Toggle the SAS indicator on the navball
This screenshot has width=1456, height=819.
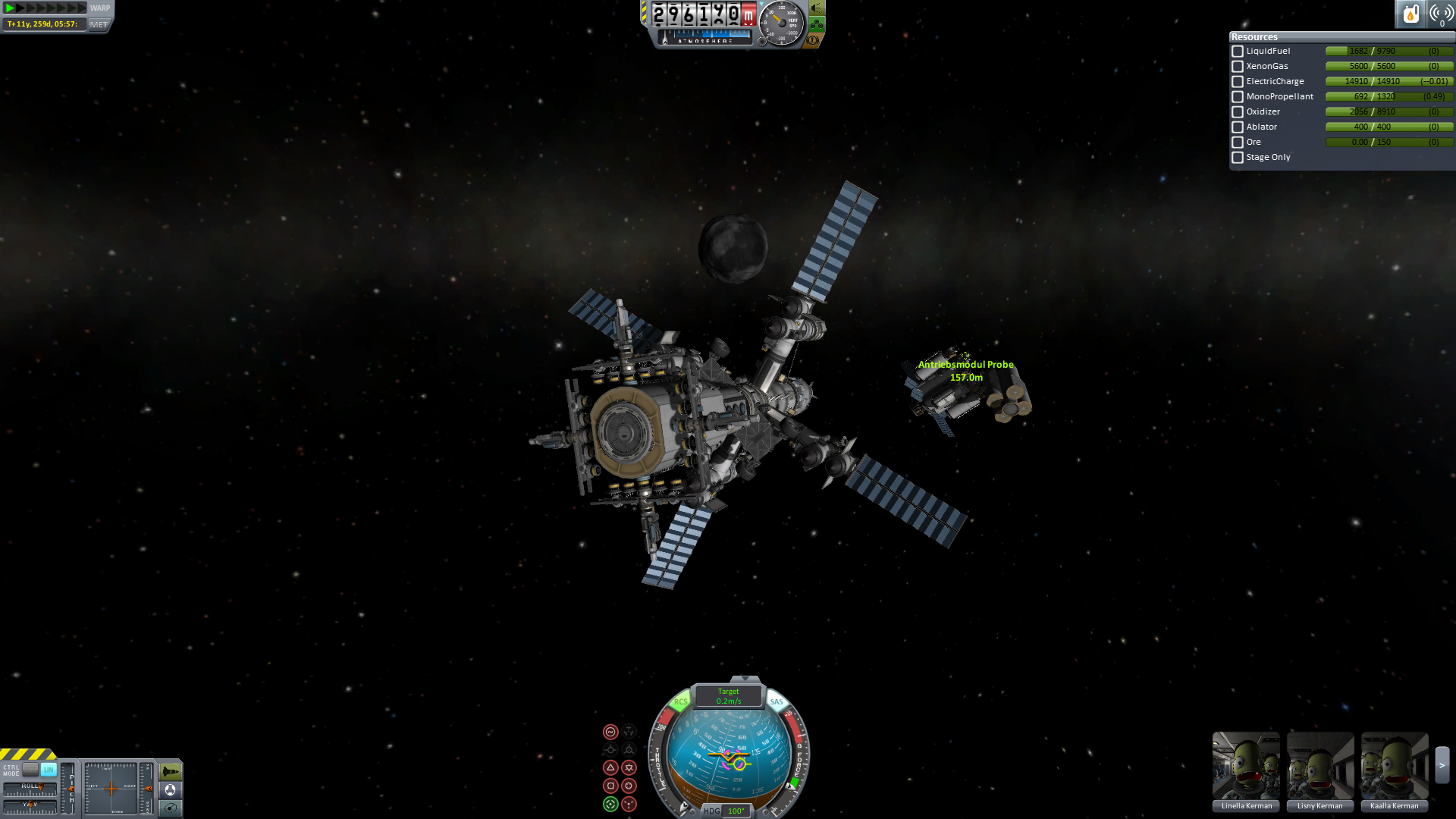click(777, 701)
